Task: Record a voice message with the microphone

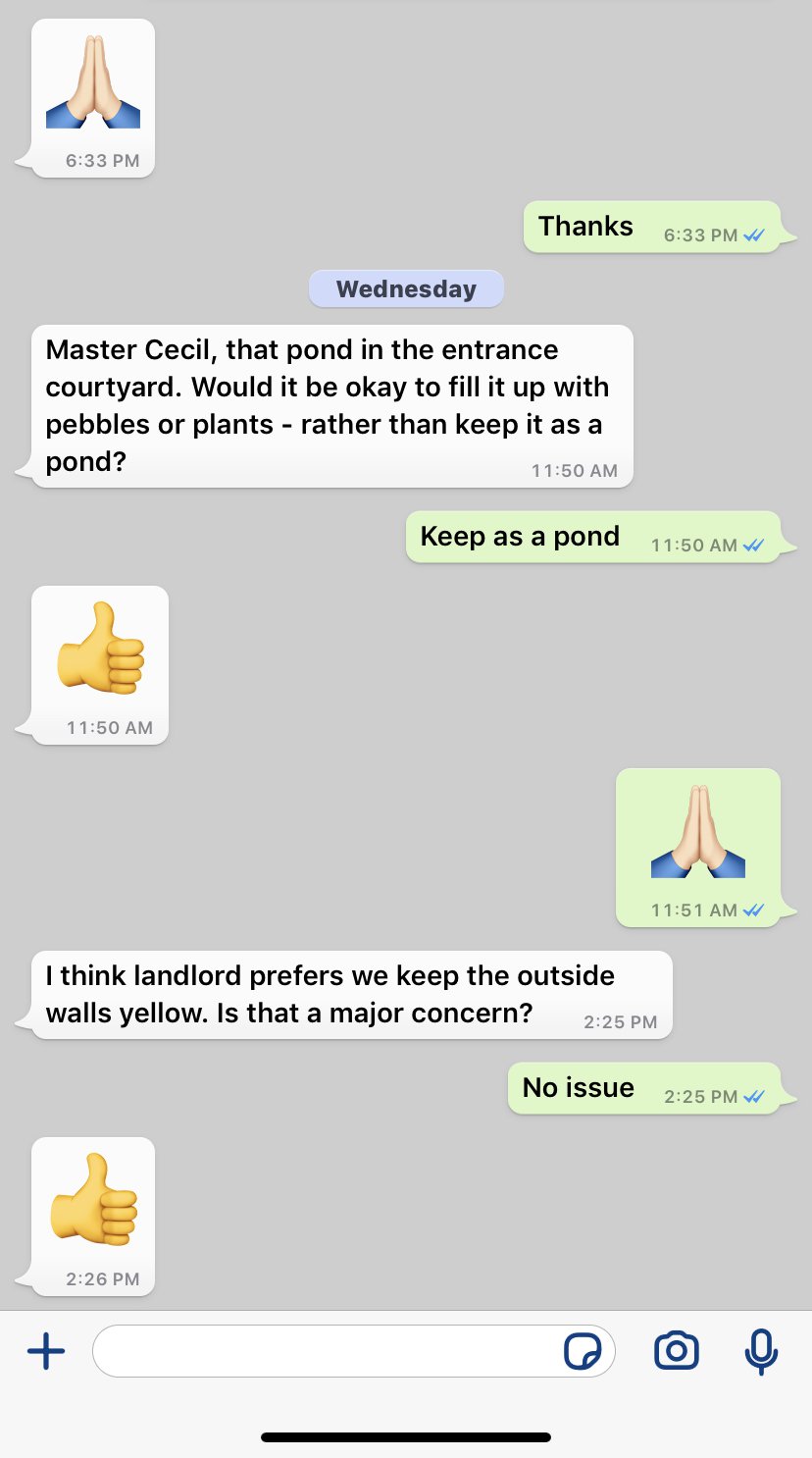Action: point(761,1352)
